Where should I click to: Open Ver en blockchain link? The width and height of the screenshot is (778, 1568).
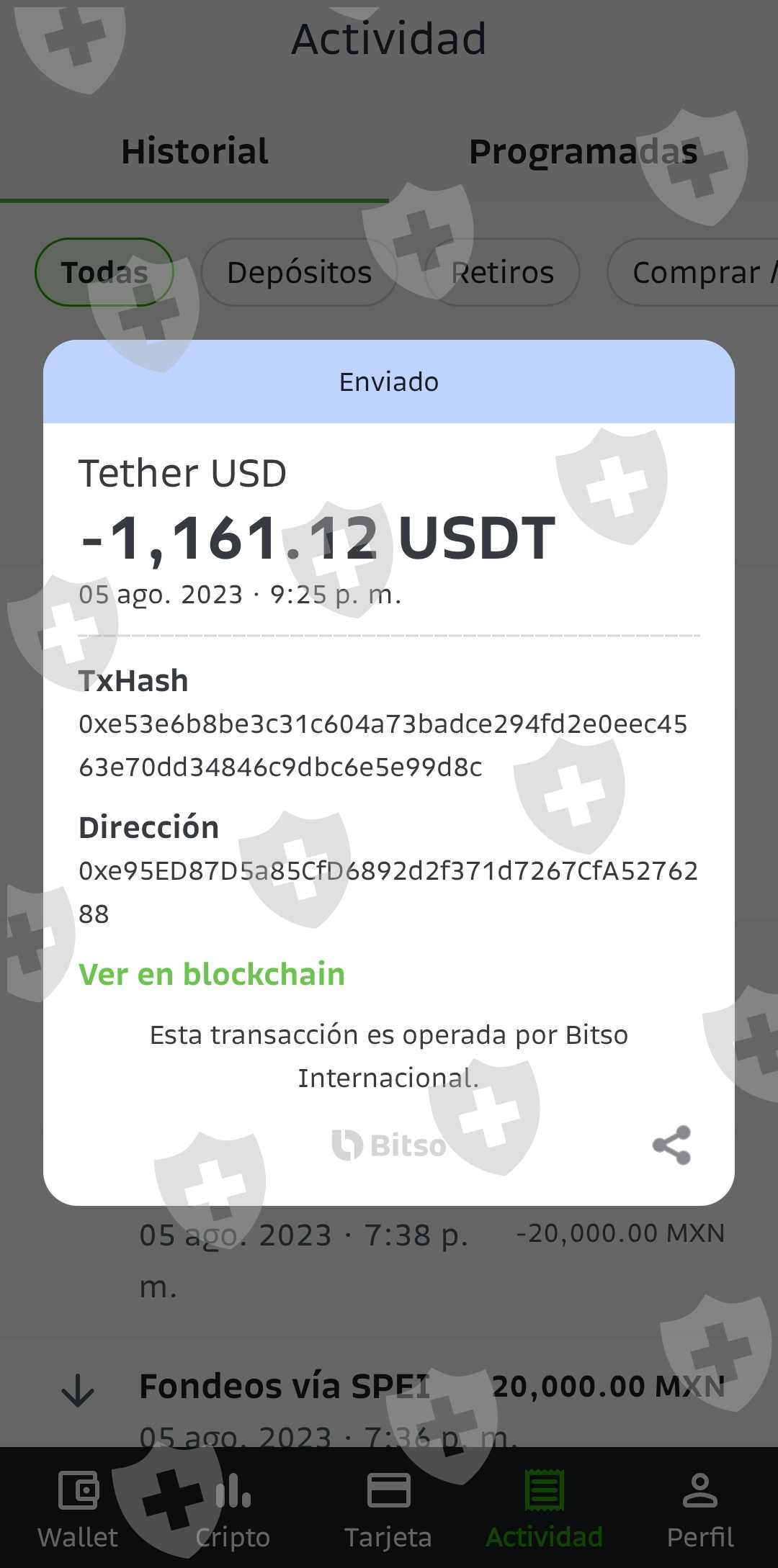[x=212, y=974]
